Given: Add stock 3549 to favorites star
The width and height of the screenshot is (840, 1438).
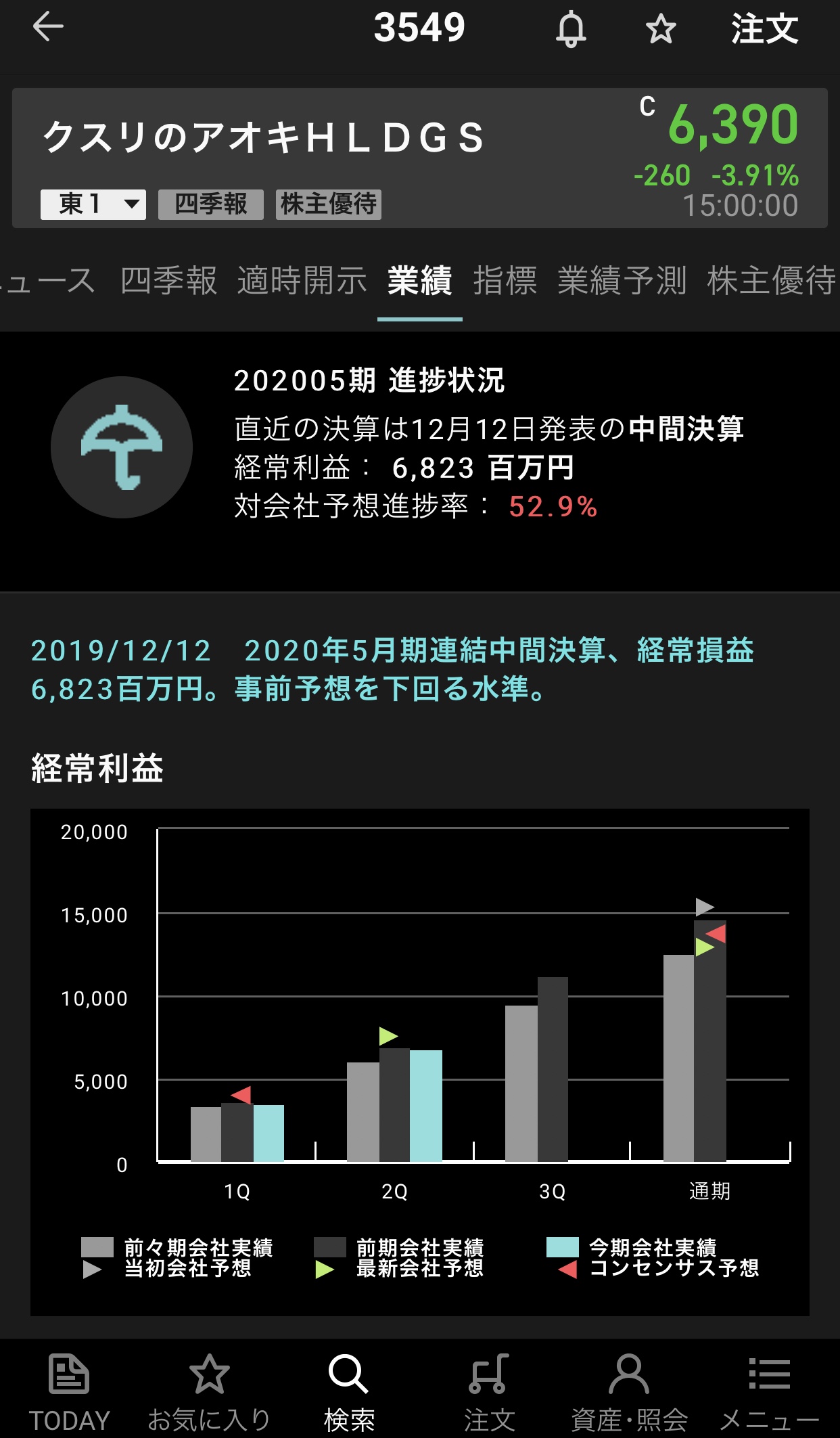Looking at the screenshot, I should (x=660, y=29).
